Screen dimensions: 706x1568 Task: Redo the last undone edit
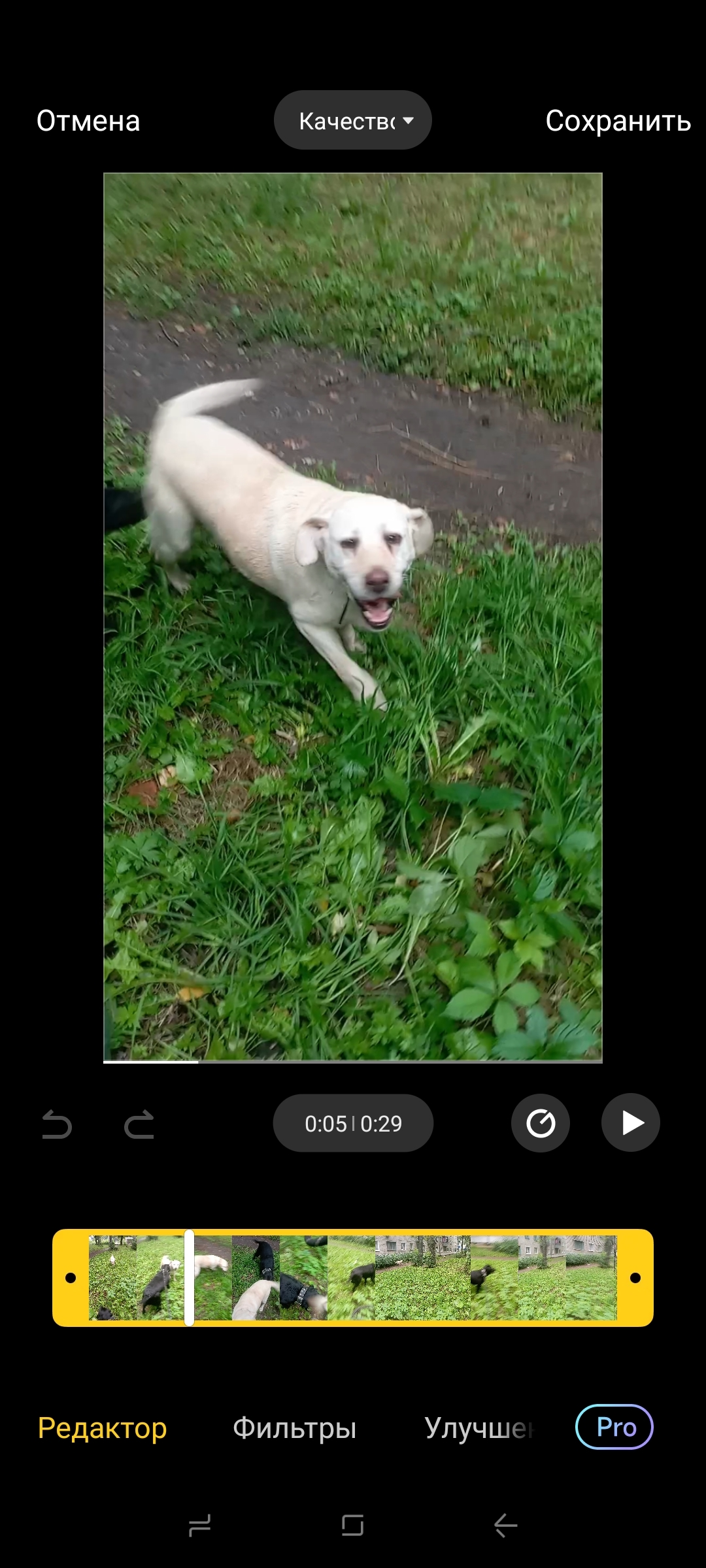pyautogui.click(x=139, y=1124)
